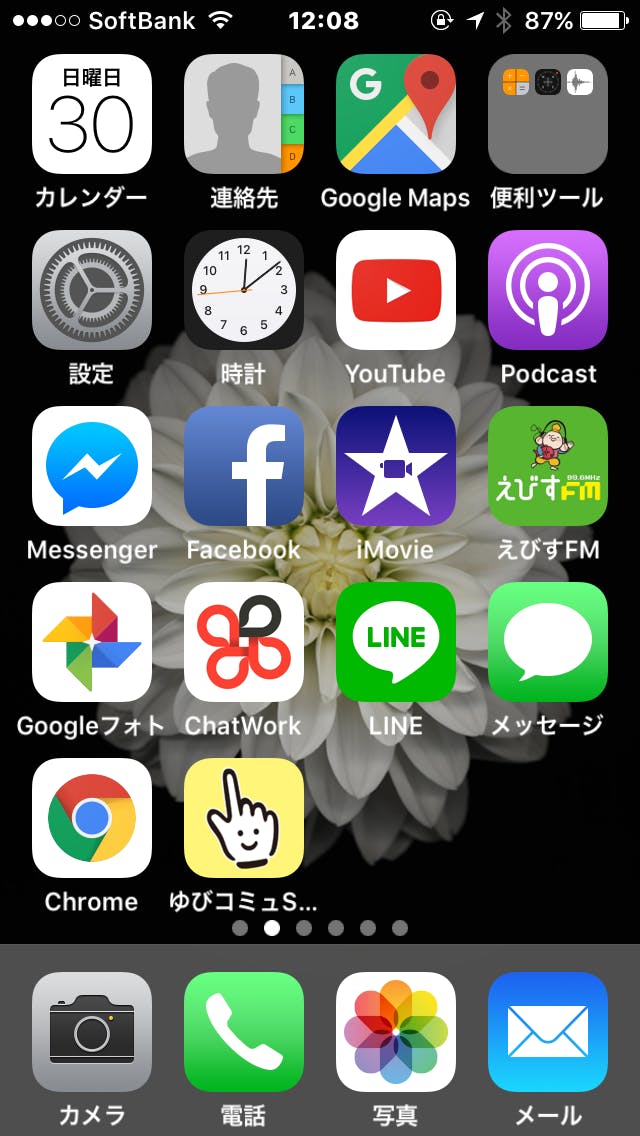
Task: Open the Podcast app
Action: (548, 290)
